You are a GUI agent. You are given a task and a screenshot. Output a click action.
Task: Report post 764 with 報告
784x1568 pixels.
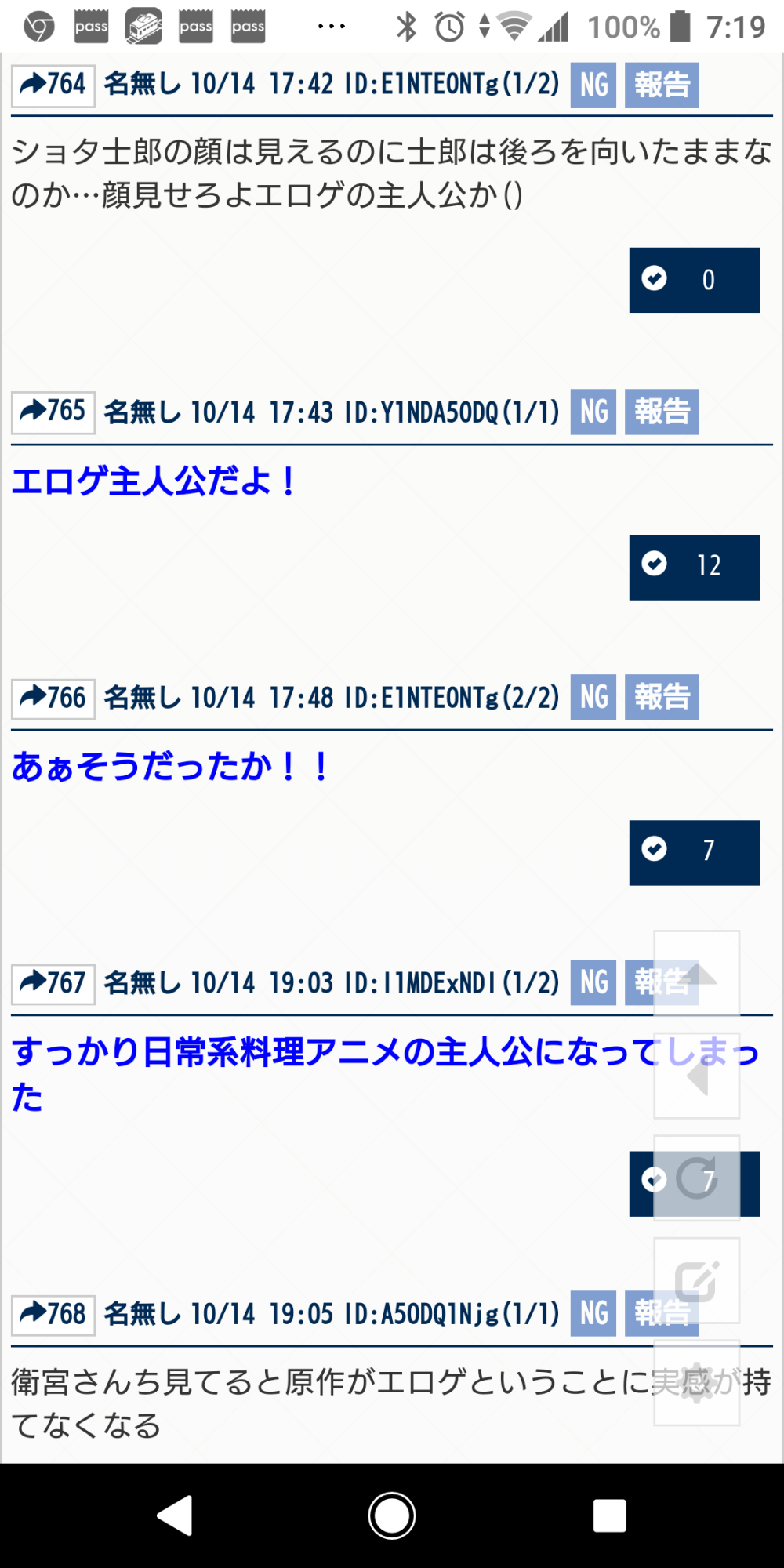click(662, 85)
